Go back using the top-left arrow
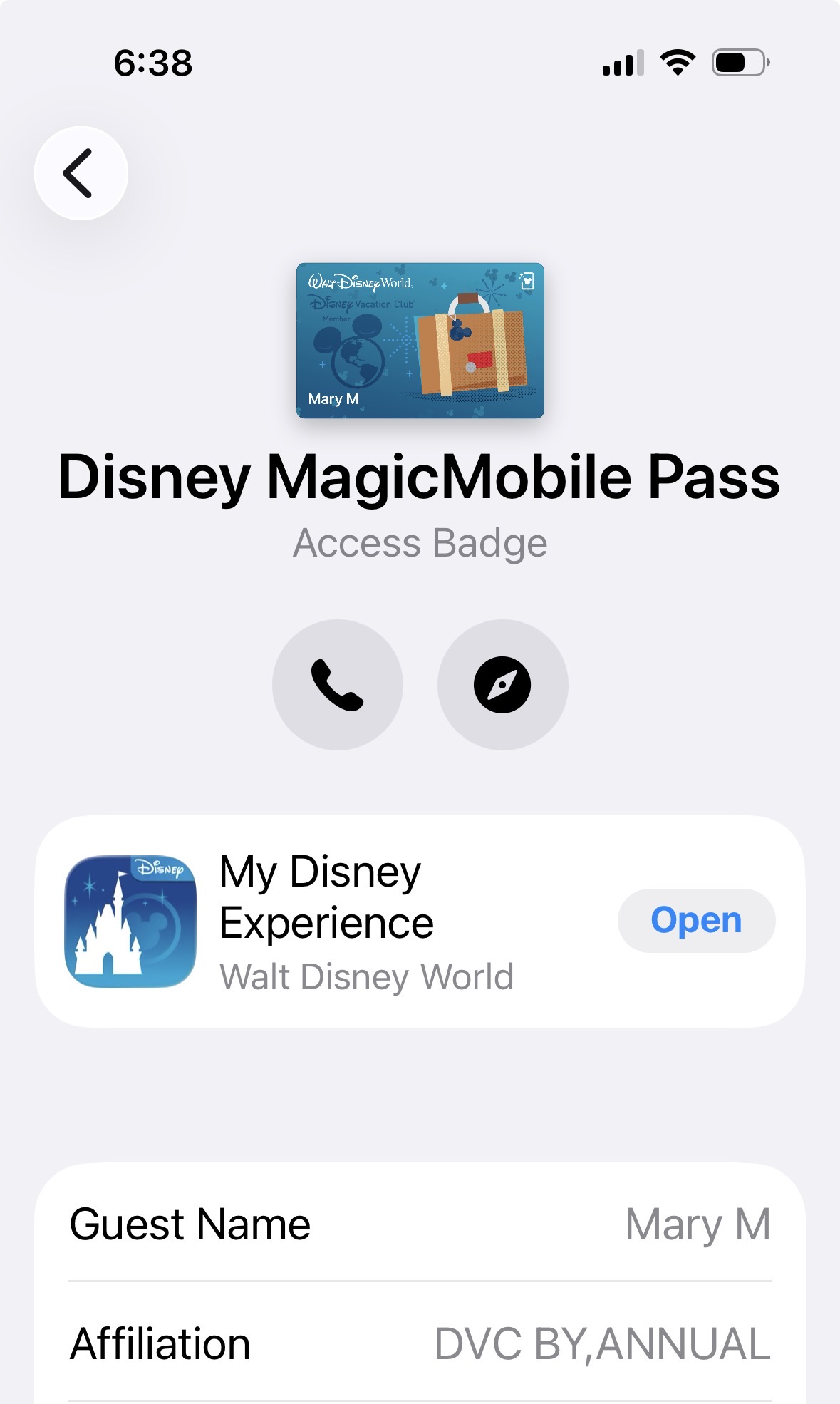 [x=81, y=173]
